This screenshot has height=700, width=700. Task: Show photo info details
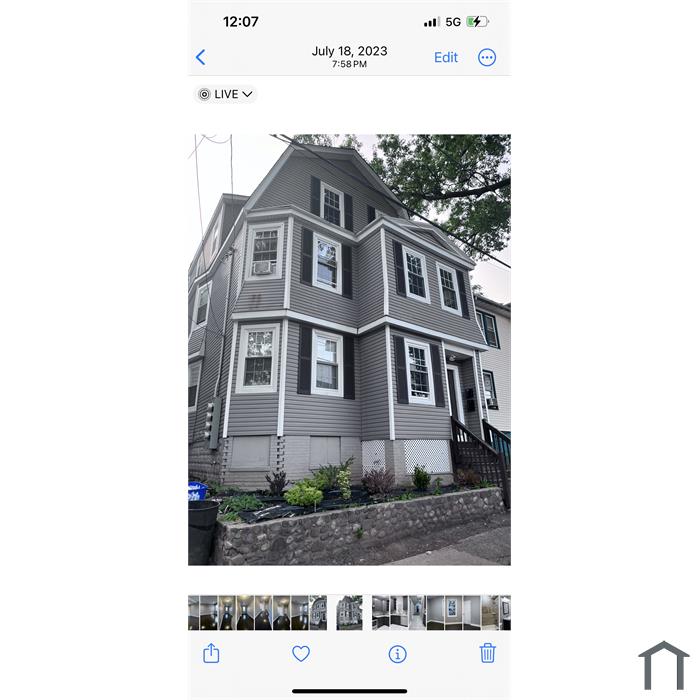click(397, 653)
